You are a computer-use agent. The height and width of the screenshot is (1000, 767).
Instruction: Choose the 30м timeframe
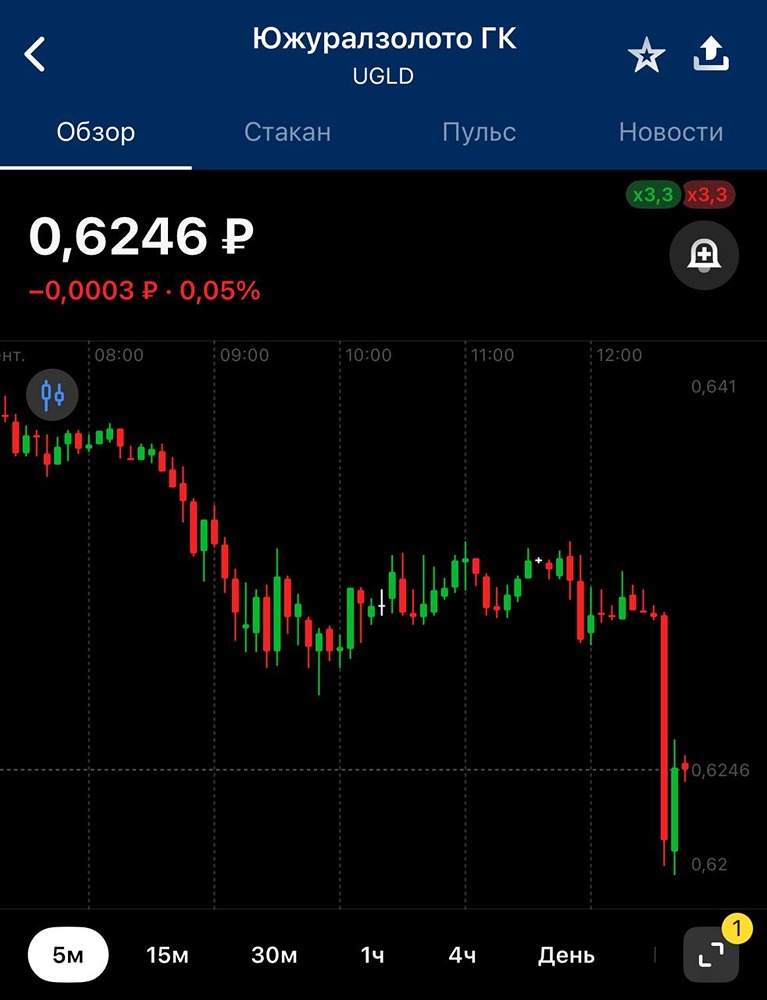pyautogui.click(x=274, y=955)
